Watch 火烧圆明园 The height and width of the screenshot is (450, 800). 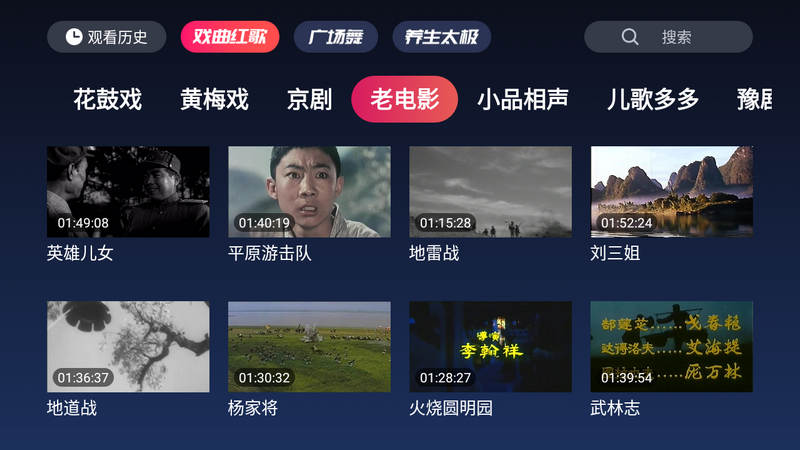[490, 347]
